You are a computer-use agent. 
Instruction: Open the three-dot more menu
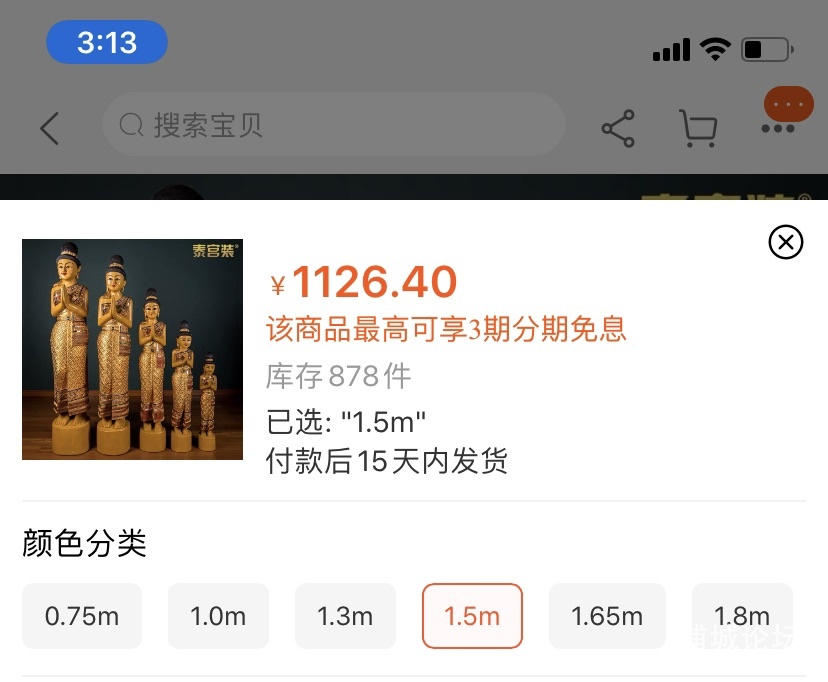pyautogui.click(x=778, y=128)
